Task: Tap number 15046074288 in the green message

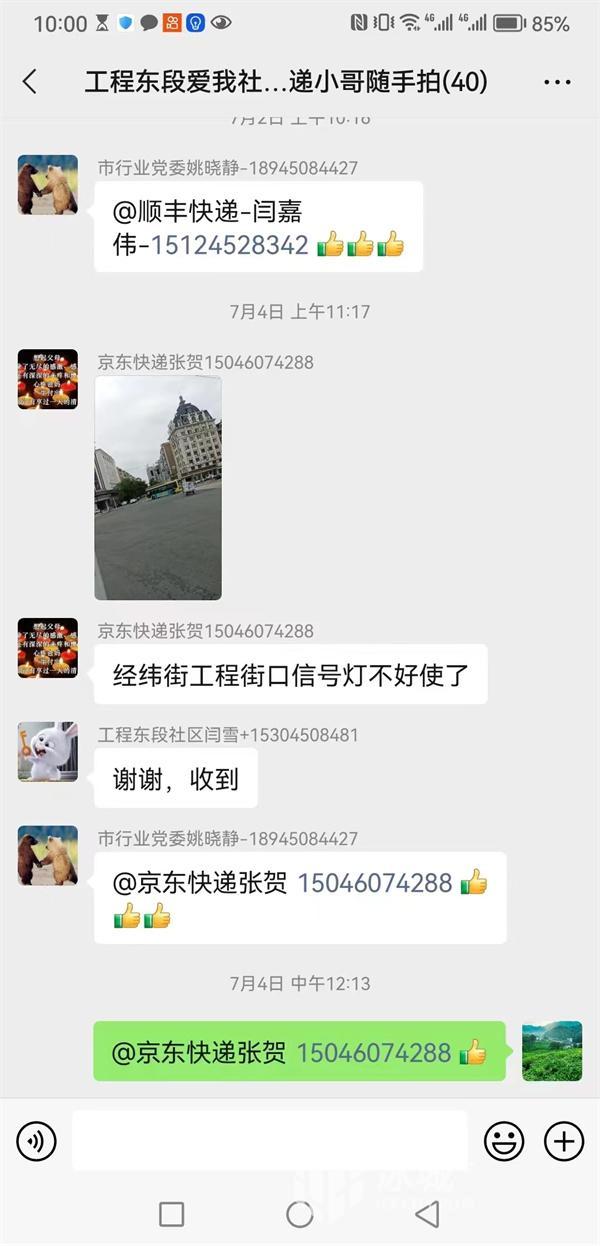Action: [x=374, y=1052]
